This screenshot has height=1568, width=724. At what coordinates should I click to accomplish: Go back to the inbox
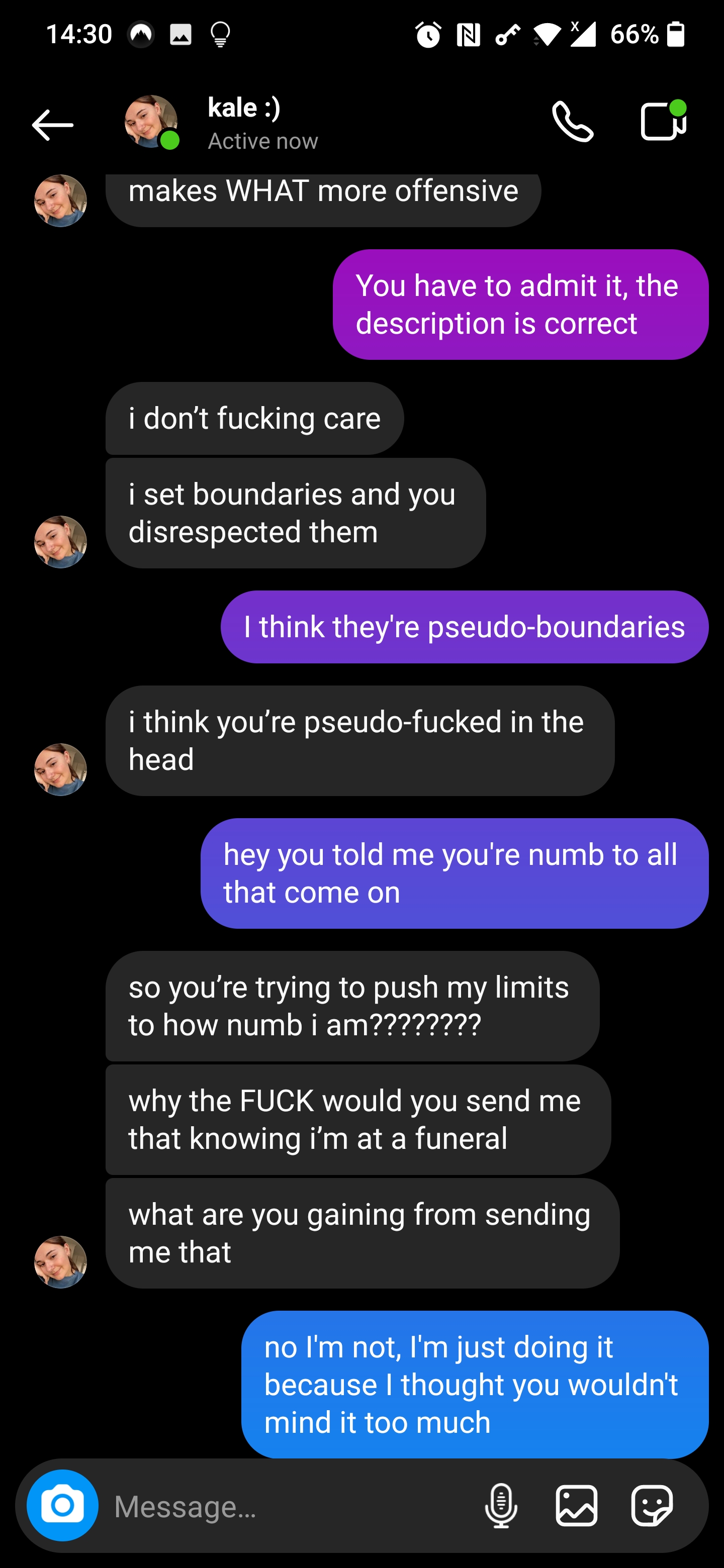tap(52, 125)
